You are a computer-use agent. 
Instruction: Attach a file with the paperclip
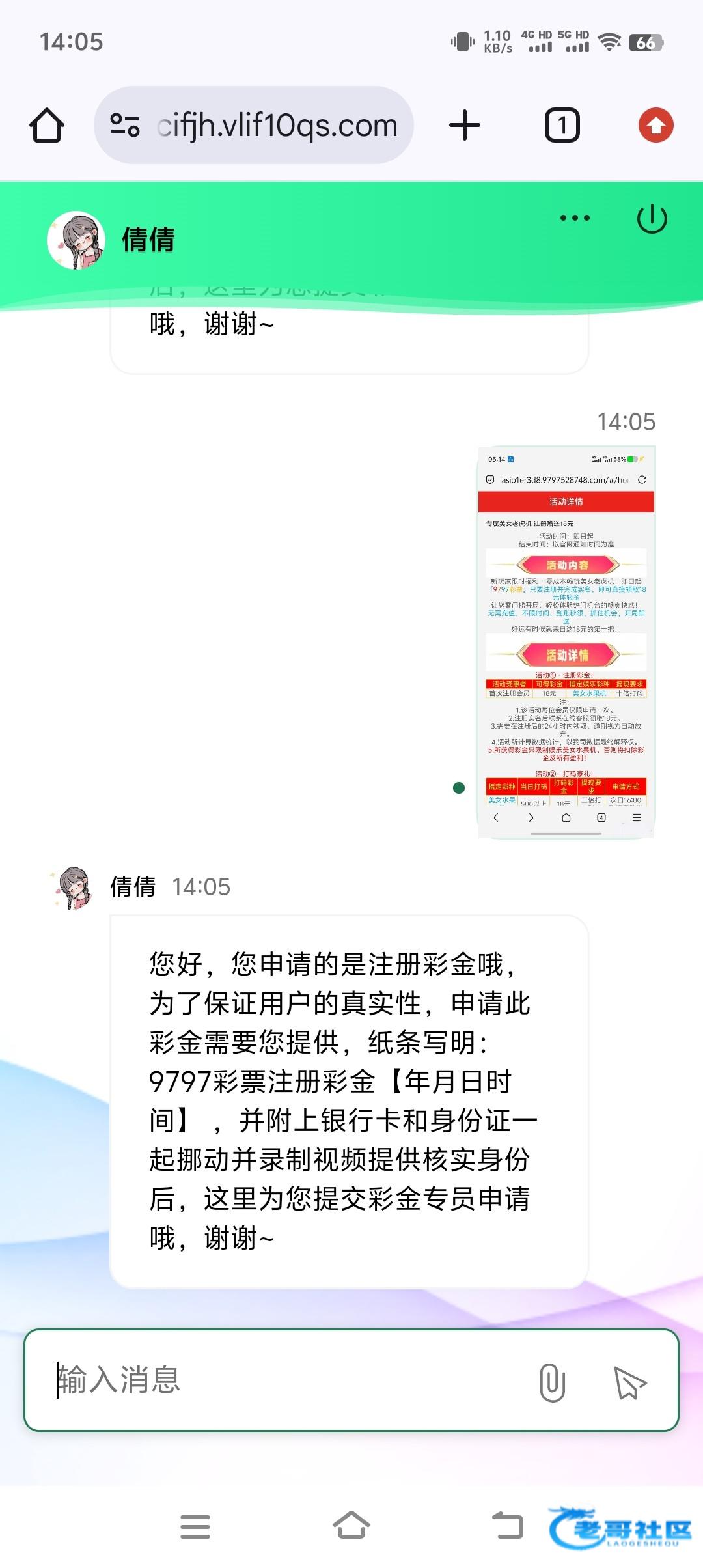pos(552,1382)
